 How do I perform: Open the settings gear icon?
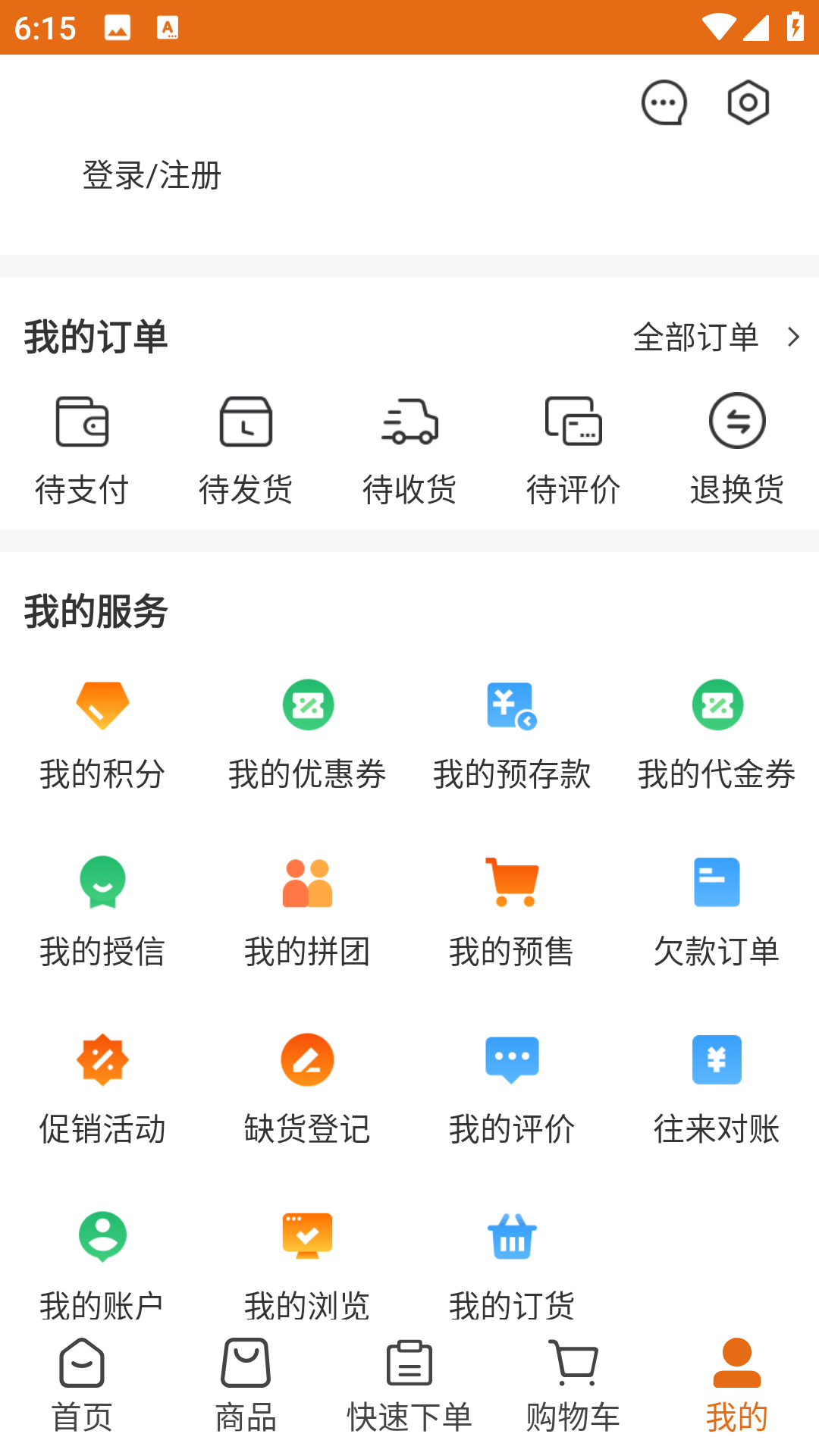[x=747, y=102]
